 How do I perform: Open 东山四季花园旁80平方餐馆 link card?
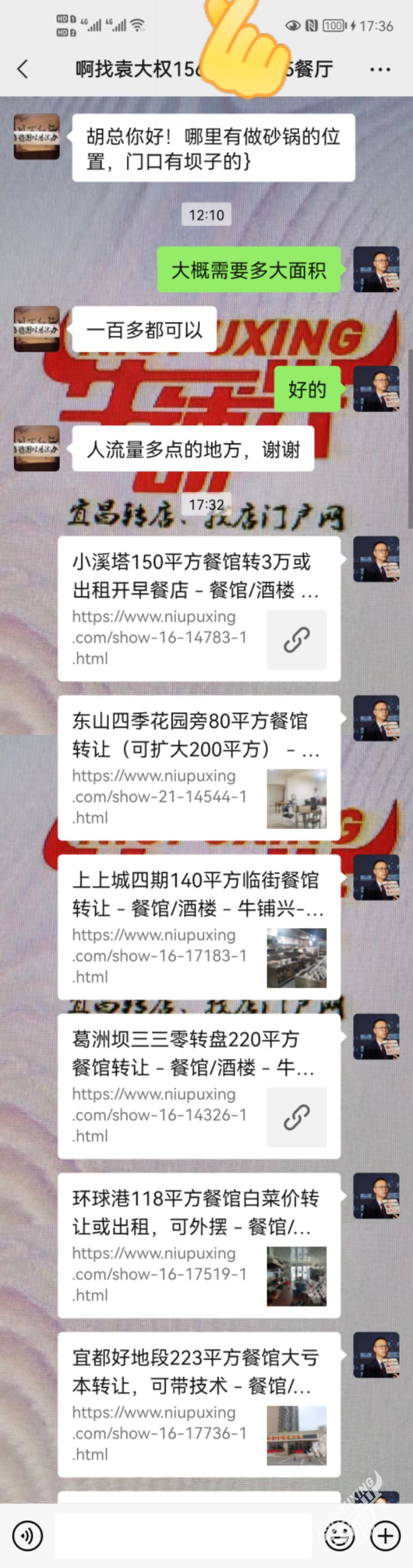[x=199, y=768]
